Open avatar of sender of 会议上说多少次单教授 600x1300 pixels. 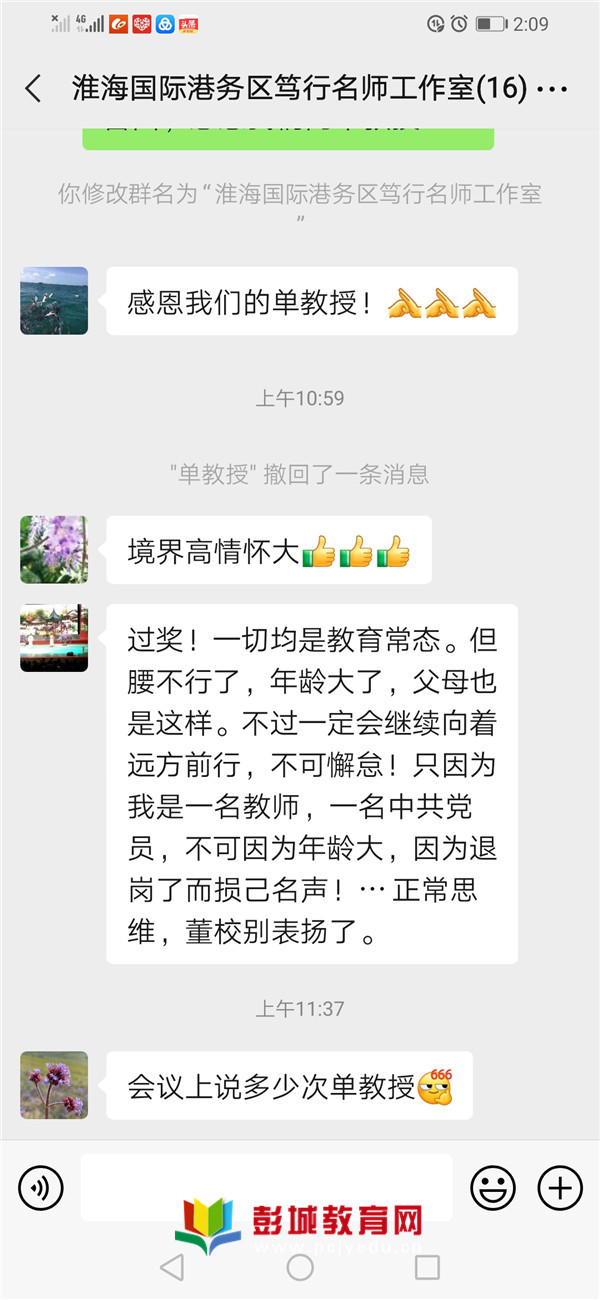point(54,1085)
